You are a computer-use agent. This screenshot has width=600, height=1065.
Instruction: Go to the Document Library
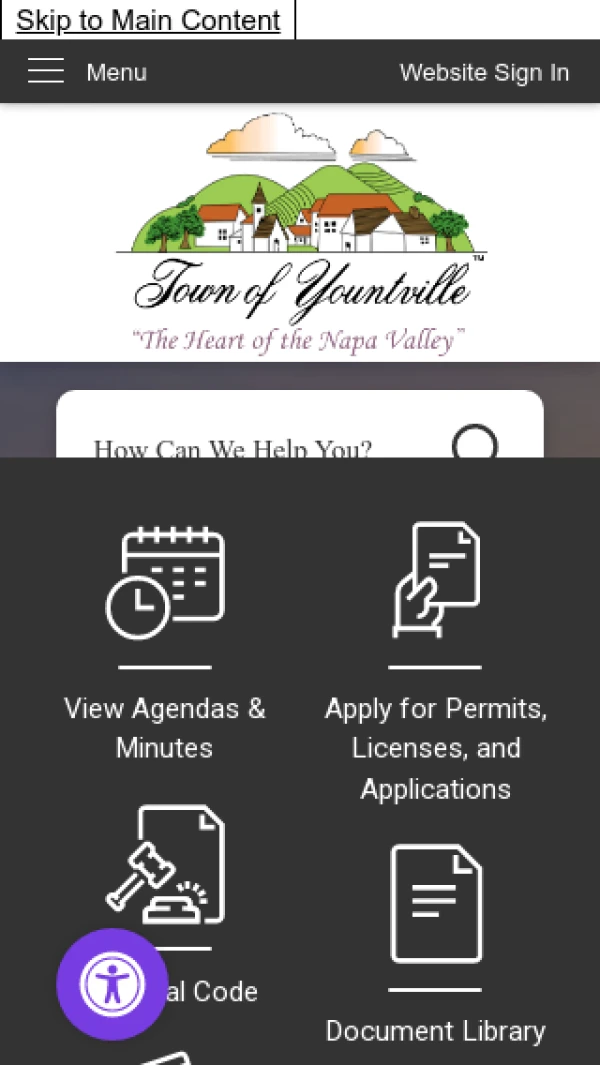[x=435, y=940]
